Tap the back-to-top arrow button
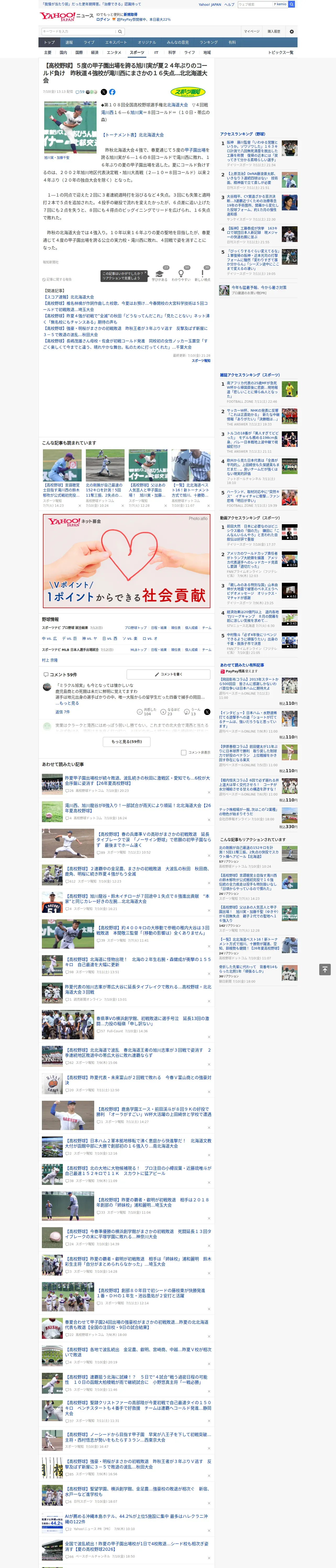Image resolution: width=336 pixels, height=1568 pixels. pos(325,969)
